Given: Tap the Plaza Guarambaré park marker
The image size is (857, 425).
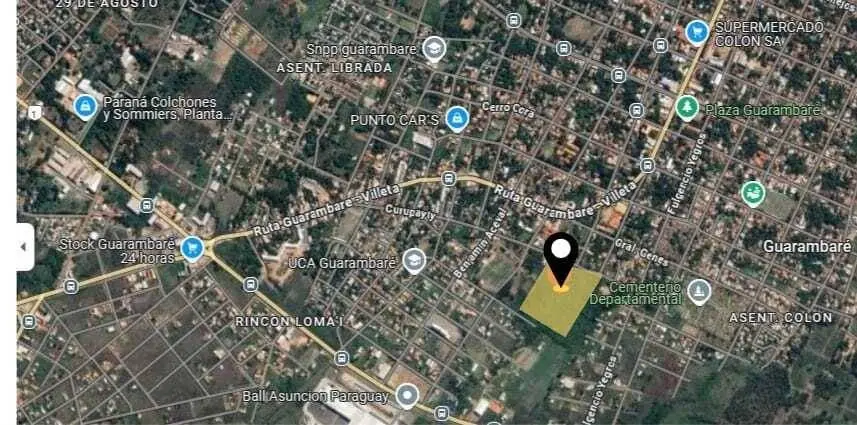Looking at the screenshot, I should [x=687, y=107].
